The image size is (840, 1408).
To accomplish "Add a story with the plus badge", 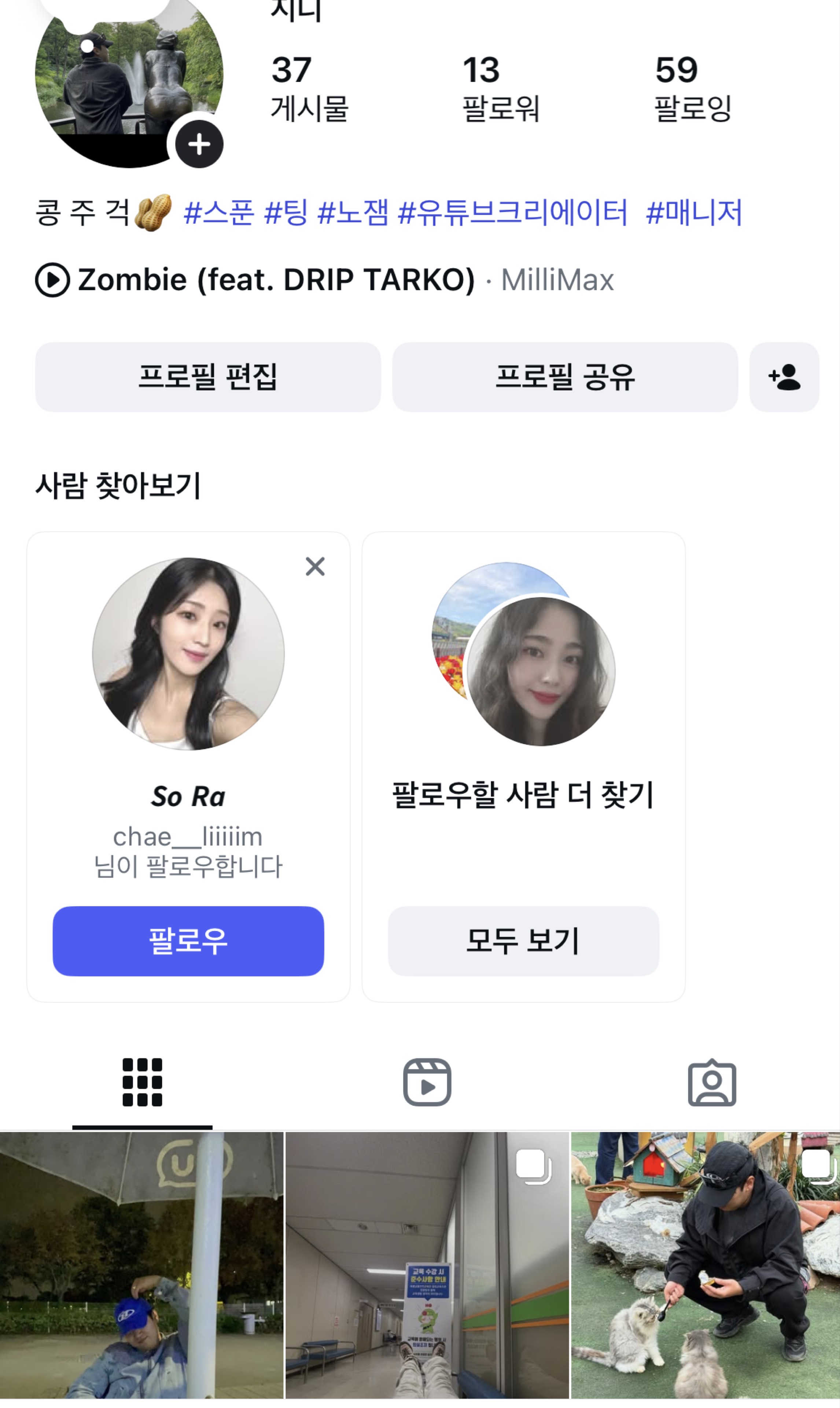I will 199,144.
